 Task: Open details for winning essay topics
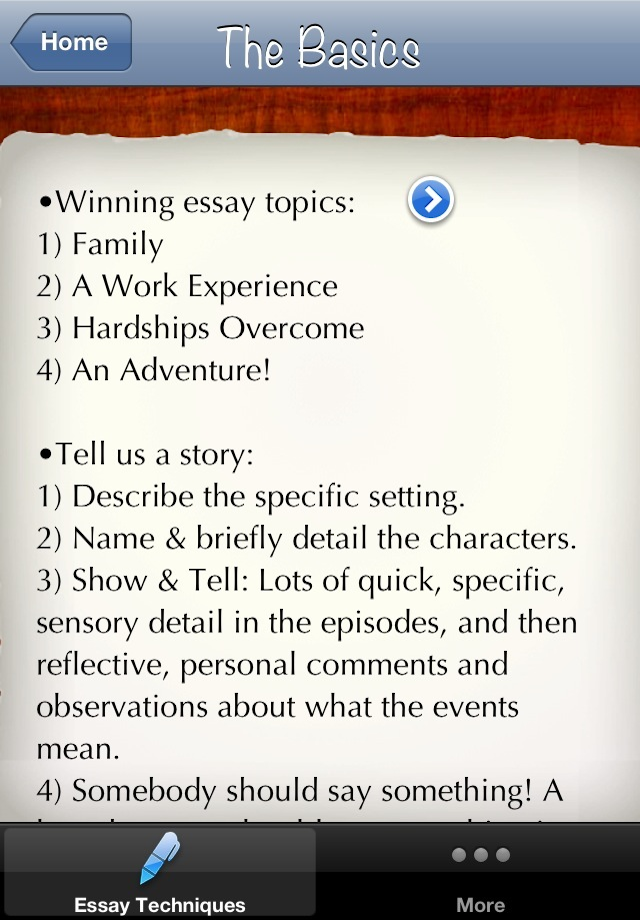[431, 201]
